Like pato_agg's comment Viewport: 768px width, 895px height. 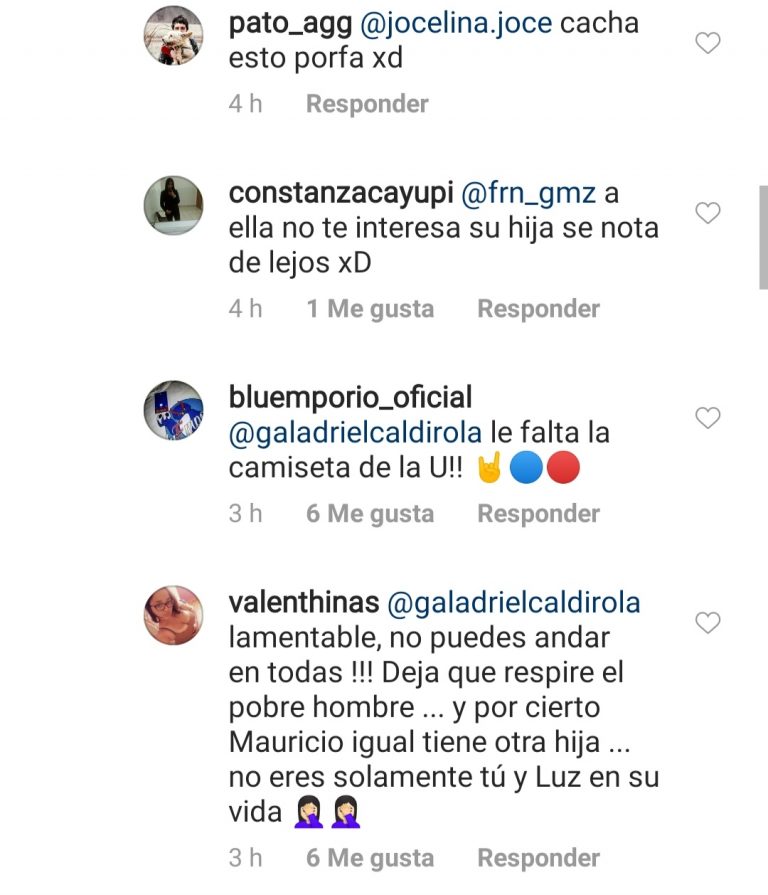click(x=708, y=43)
